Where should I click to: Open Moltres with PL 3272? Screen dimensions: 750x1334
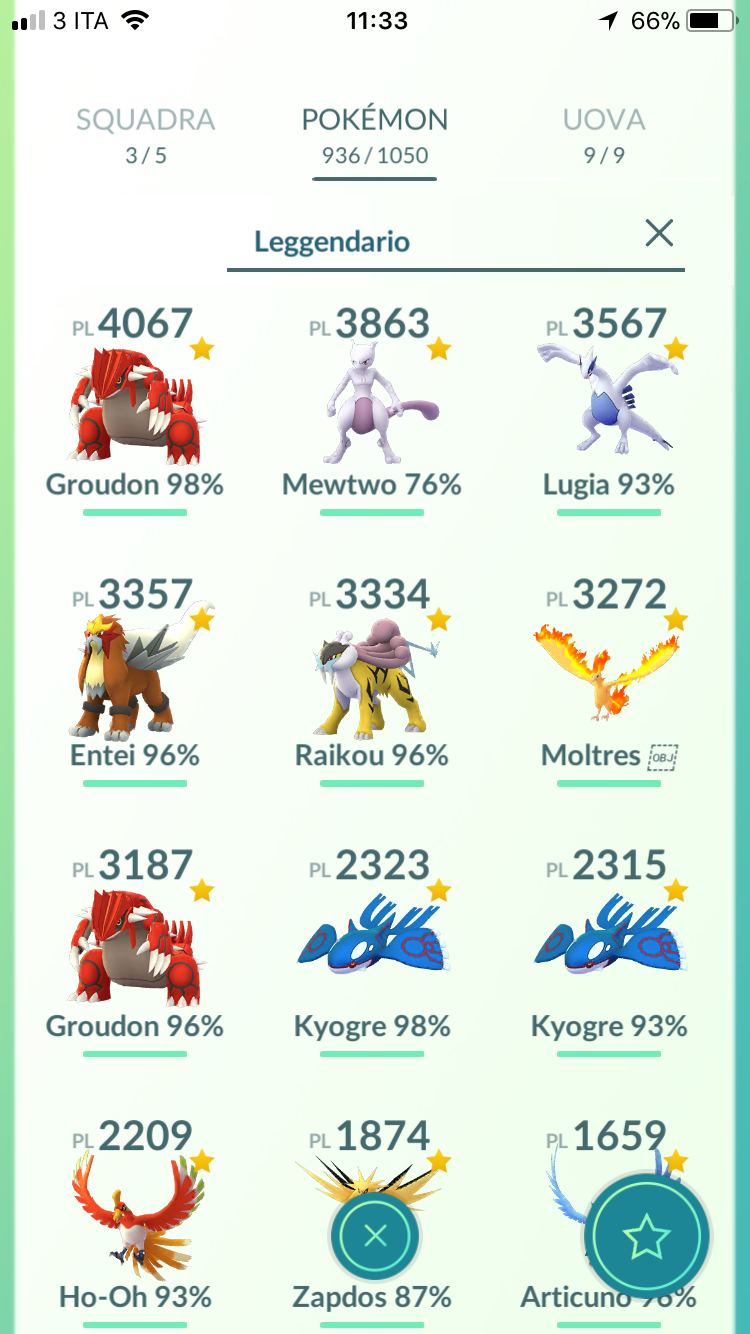pos(609,681)
